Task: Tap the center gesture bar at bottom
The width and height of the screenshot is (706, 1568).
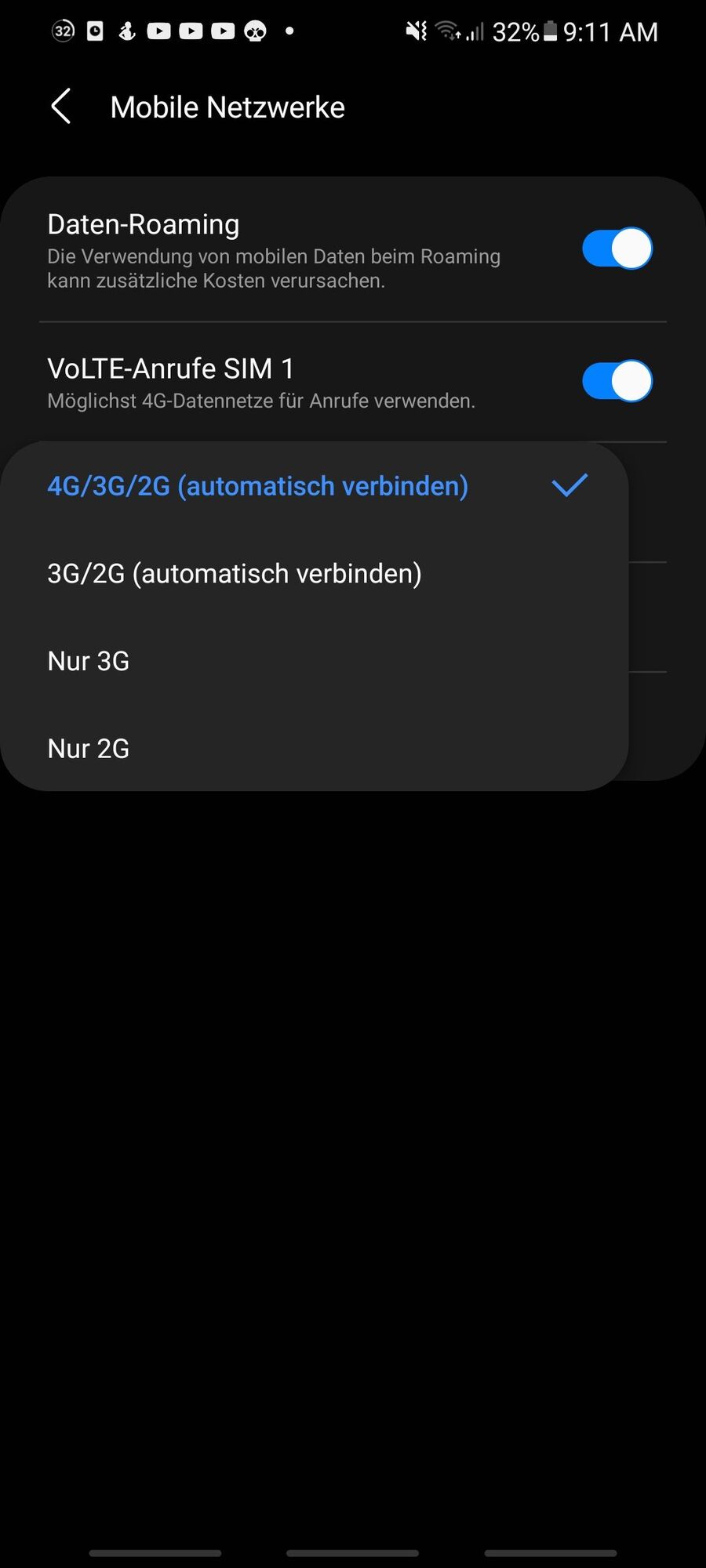Action: [x=352, y=1555]
